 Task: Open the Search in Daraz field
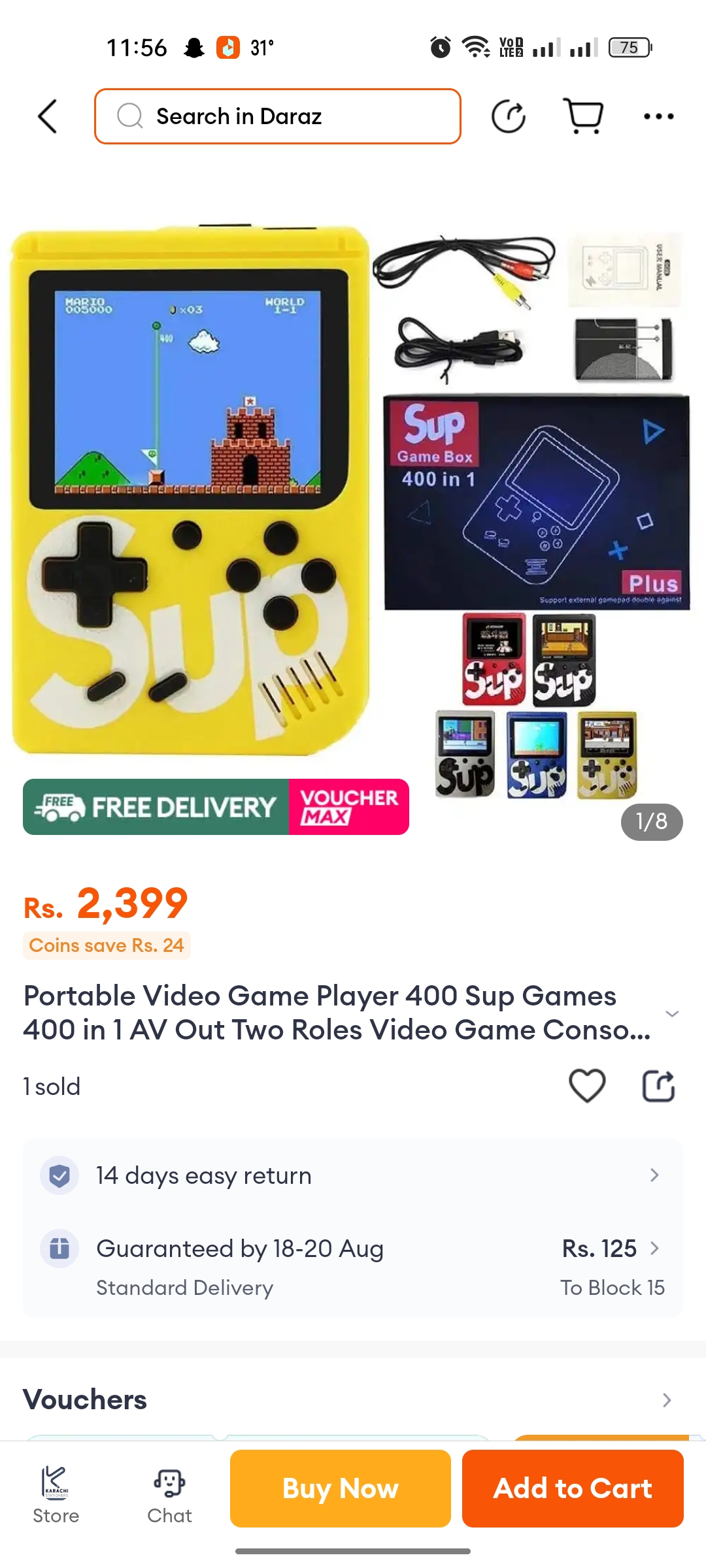[278, 116]
